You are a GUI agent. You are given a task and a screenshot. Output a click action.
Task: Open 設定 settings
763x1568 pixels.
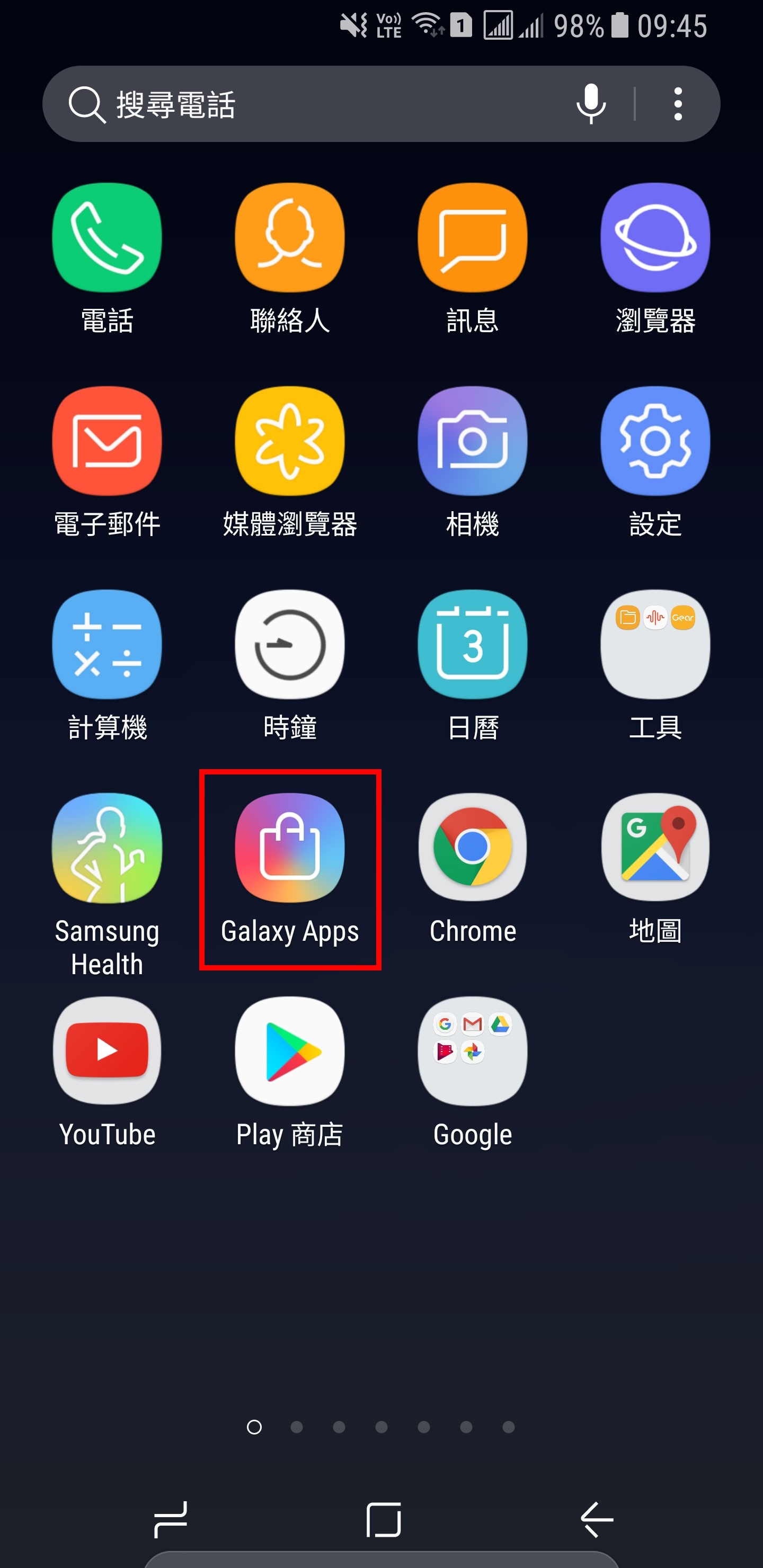[x=655, y=441]
